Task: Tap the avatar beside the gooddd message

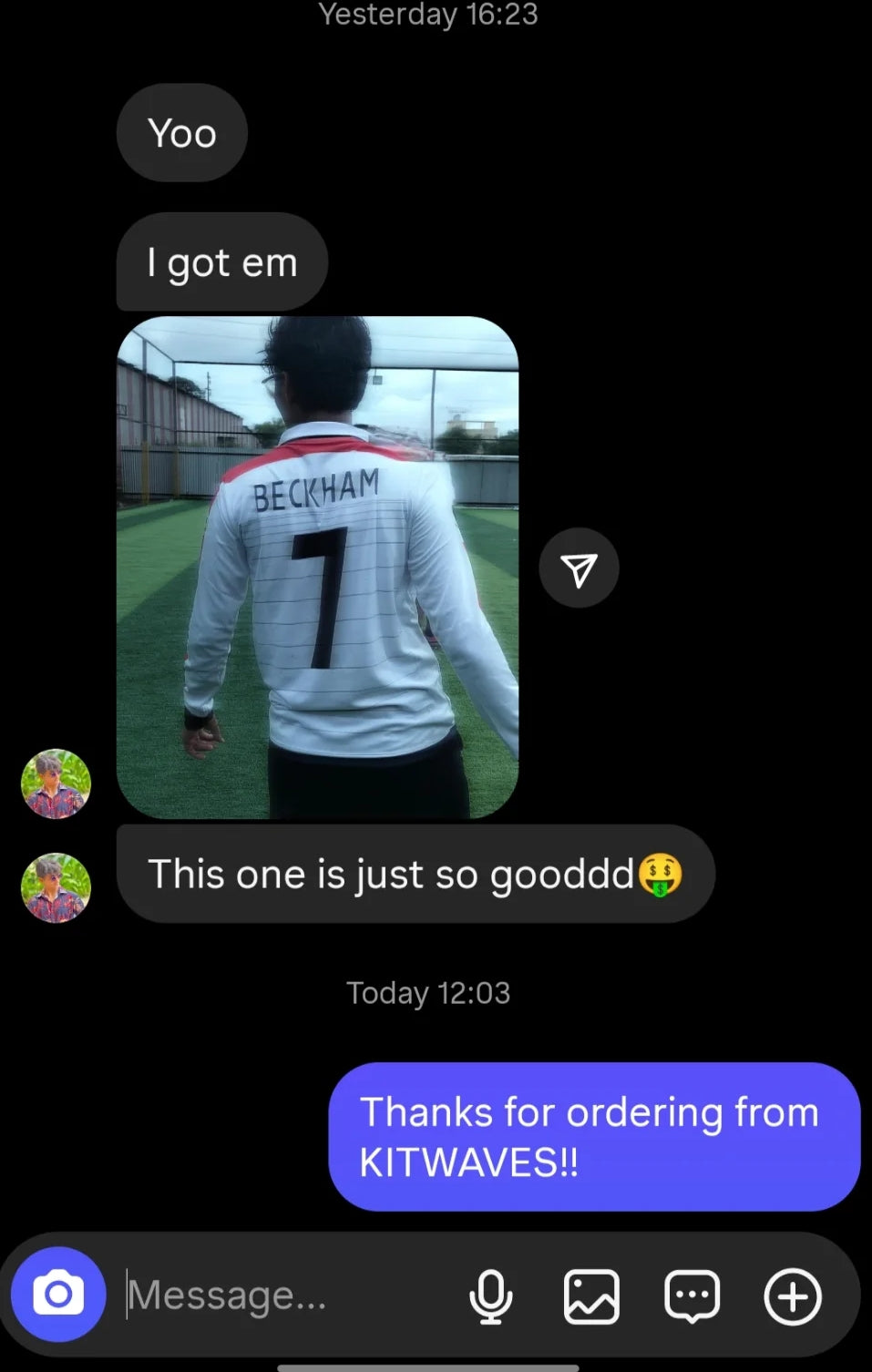Action: click(55, 888)
